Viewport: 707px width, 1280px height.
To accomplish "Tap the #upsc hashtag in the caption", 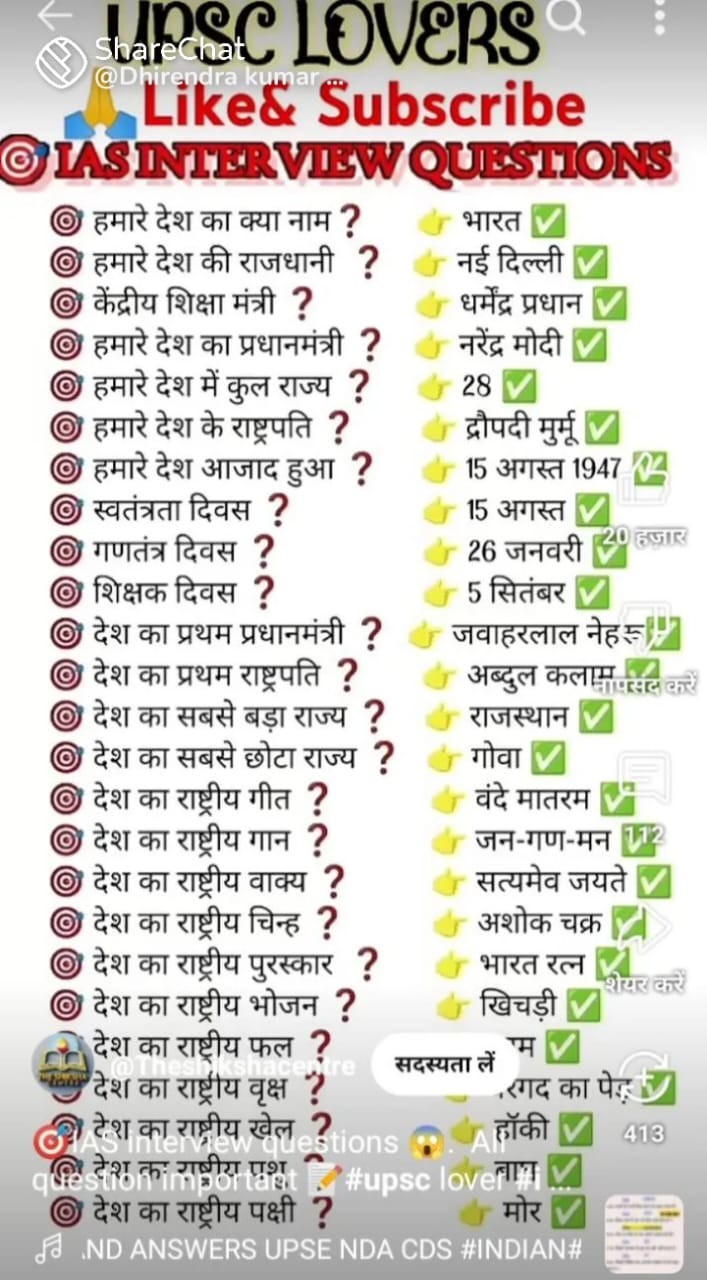I will 394,1179.
